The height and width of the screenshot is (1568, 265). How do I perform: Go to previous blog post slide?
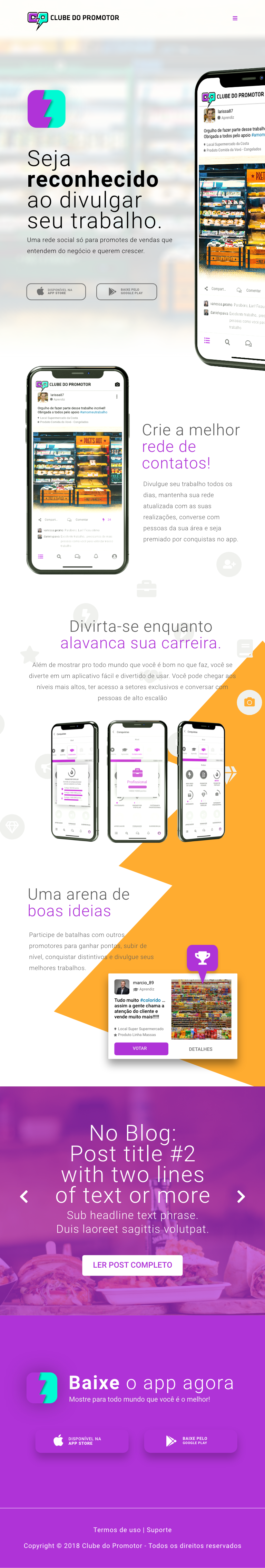click(24, 1196)
